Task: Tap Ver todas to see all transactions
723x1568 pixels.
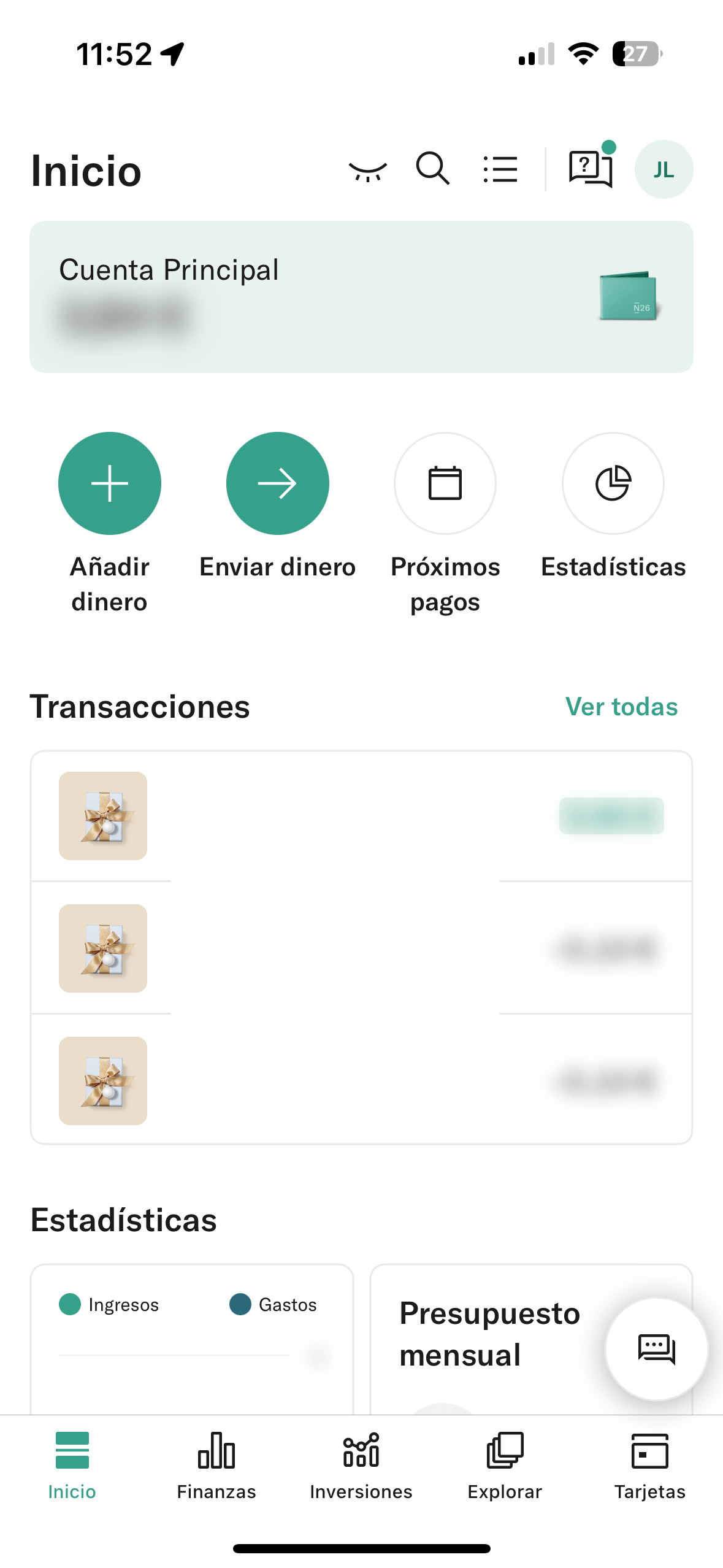Action: click(621, 707)
